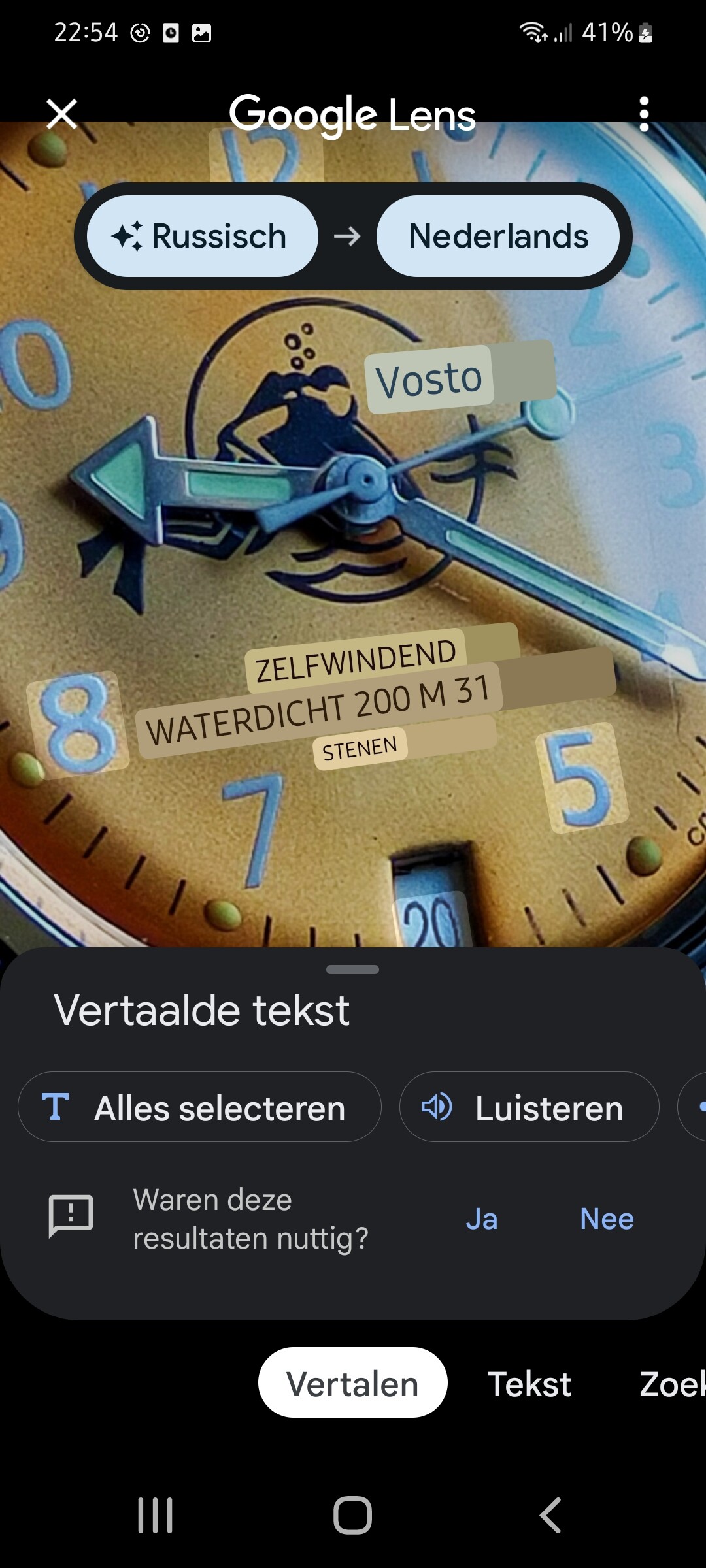Image resolution: width=706 pixels, height=1568 pixels.
Task: Tap the sheet handle above Vertaalde tekst
Action: click(x=352, y=970)
